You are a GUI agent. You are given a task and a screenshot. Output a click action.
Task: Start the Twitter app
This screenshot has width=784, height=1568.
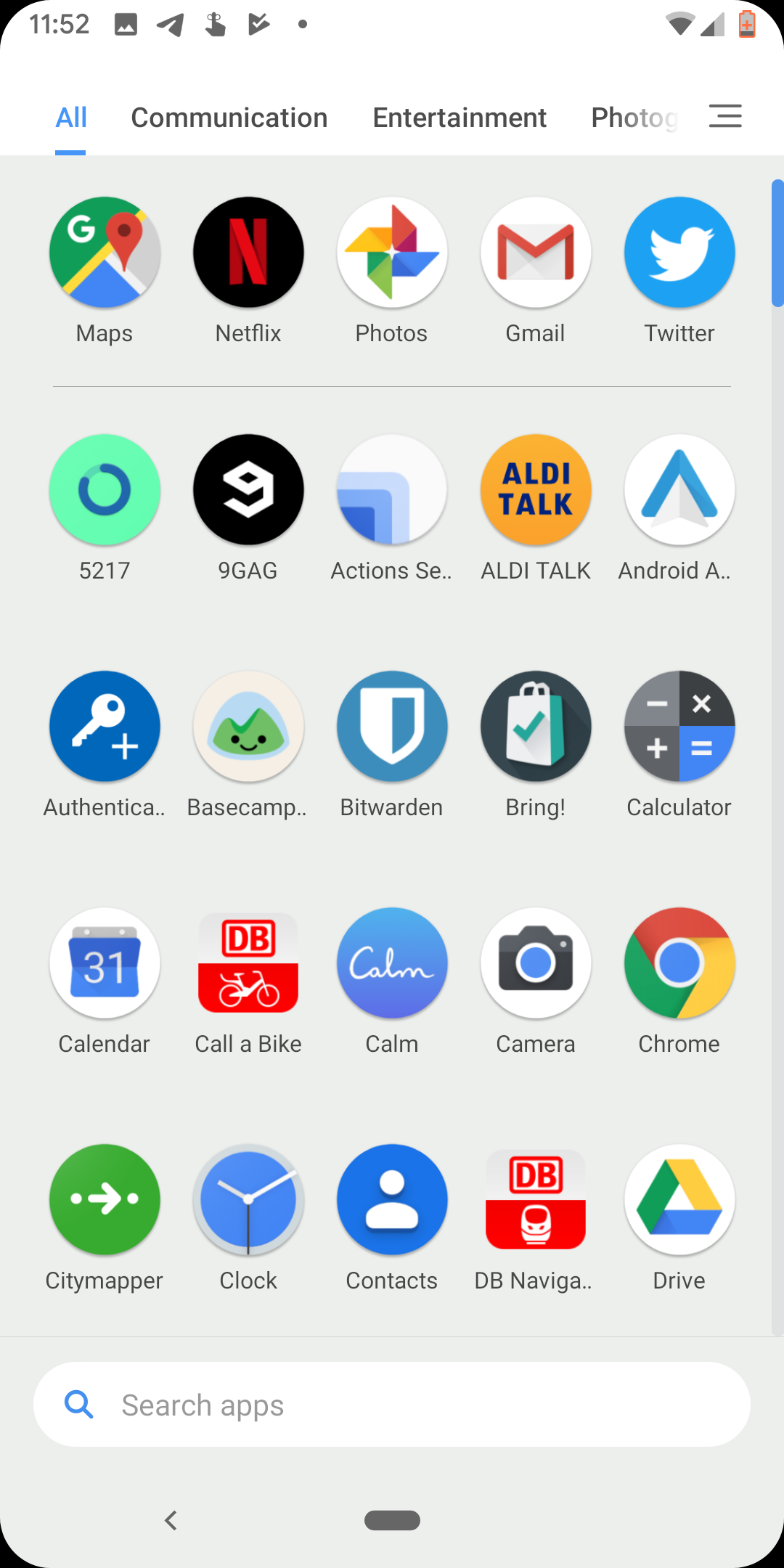point(679,252)
